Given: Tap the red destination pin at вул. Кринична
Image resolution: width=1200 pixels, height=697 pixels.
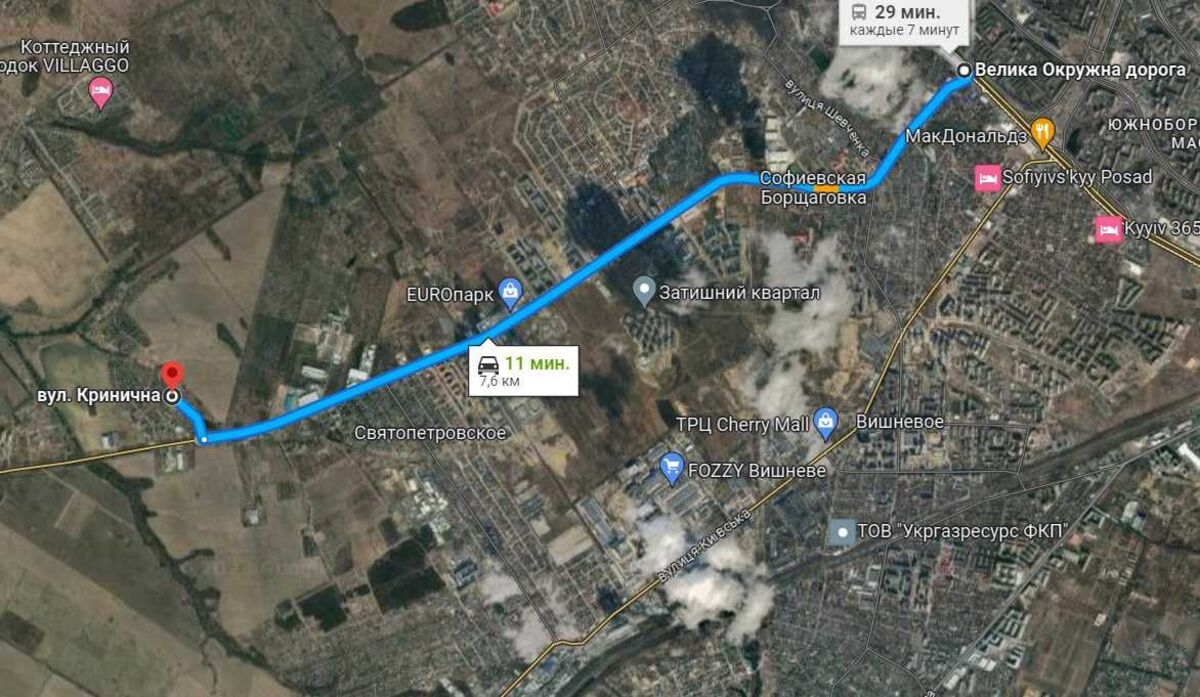Looking at the screenshot, I should point(173,375).
